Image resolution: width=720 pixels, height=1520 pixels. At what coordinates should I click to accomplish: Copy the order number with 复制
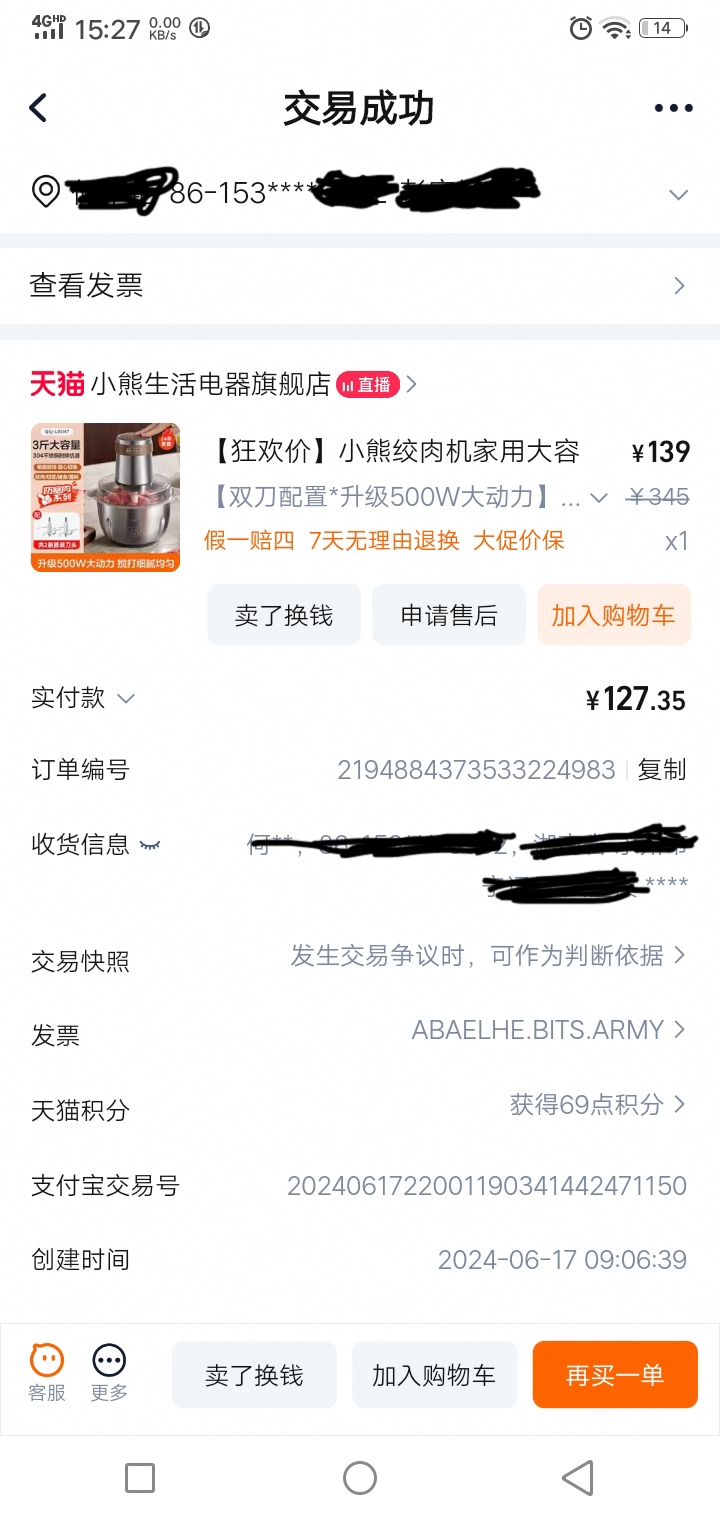click(662, 770)
